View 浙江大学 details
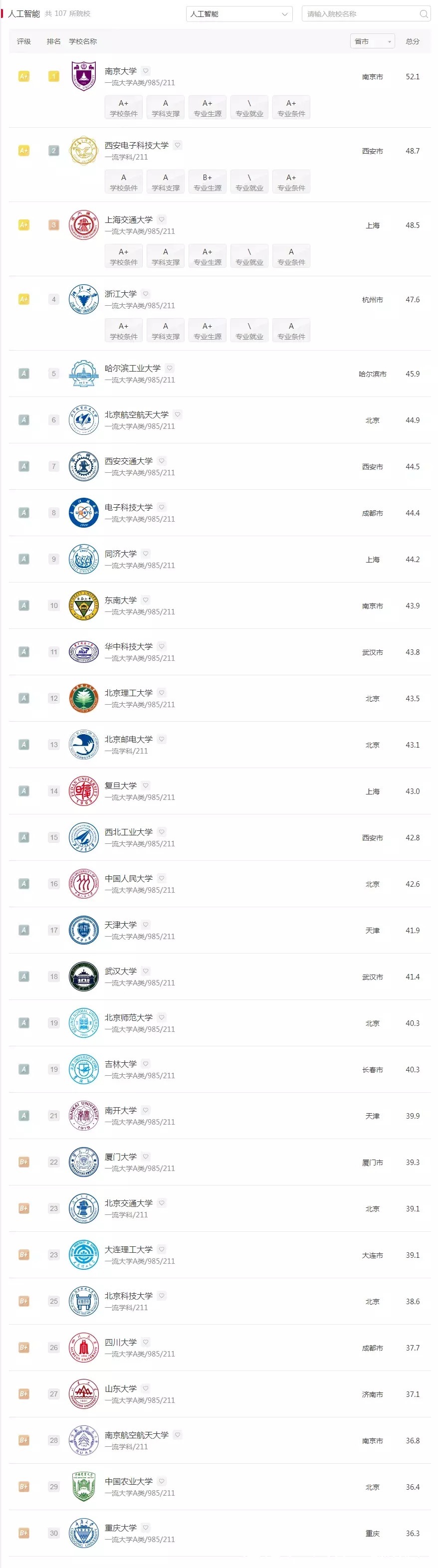Screen dimensions: 438x1568 pyautogui.click(x=121, y=294)
